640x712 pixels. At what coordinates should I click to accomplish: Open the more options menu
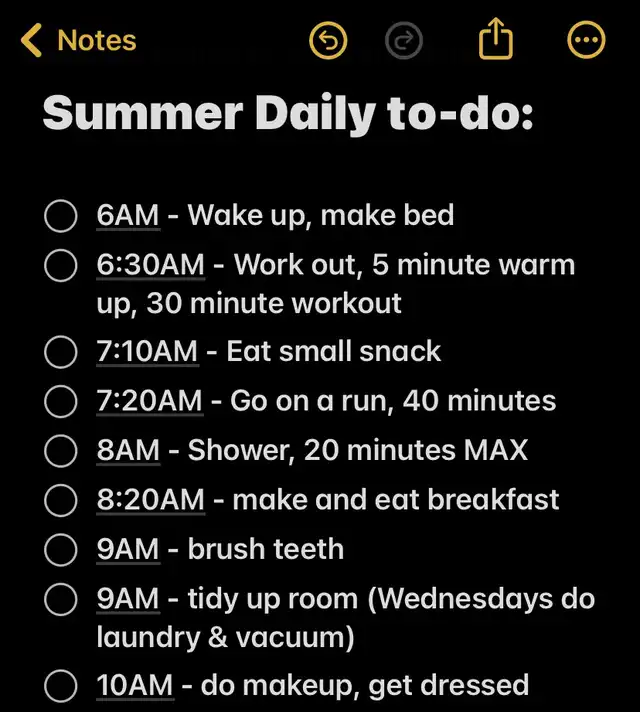(x=586, y=41)
